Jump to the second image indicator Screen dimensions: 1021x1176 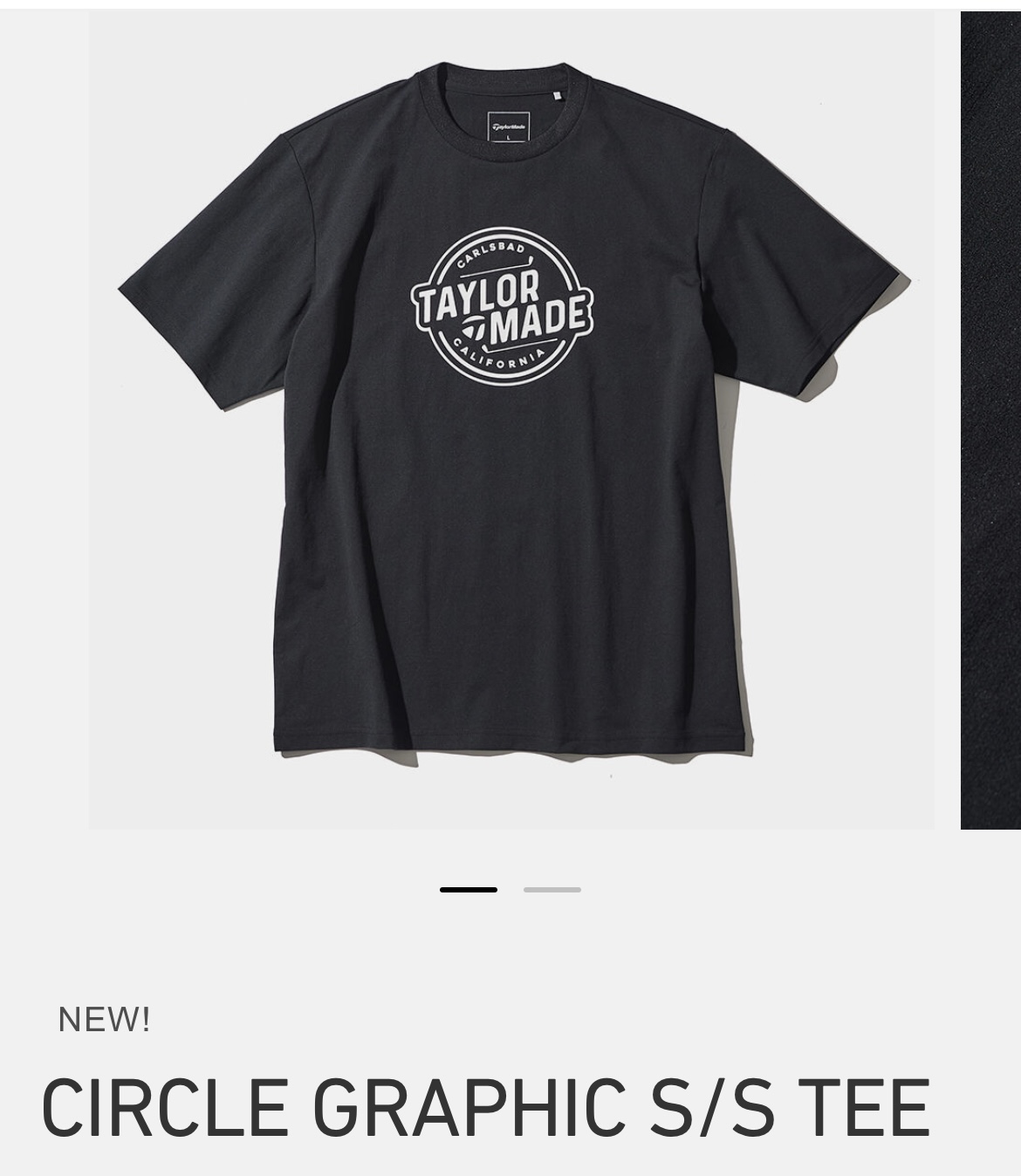(x=552, y=890)
